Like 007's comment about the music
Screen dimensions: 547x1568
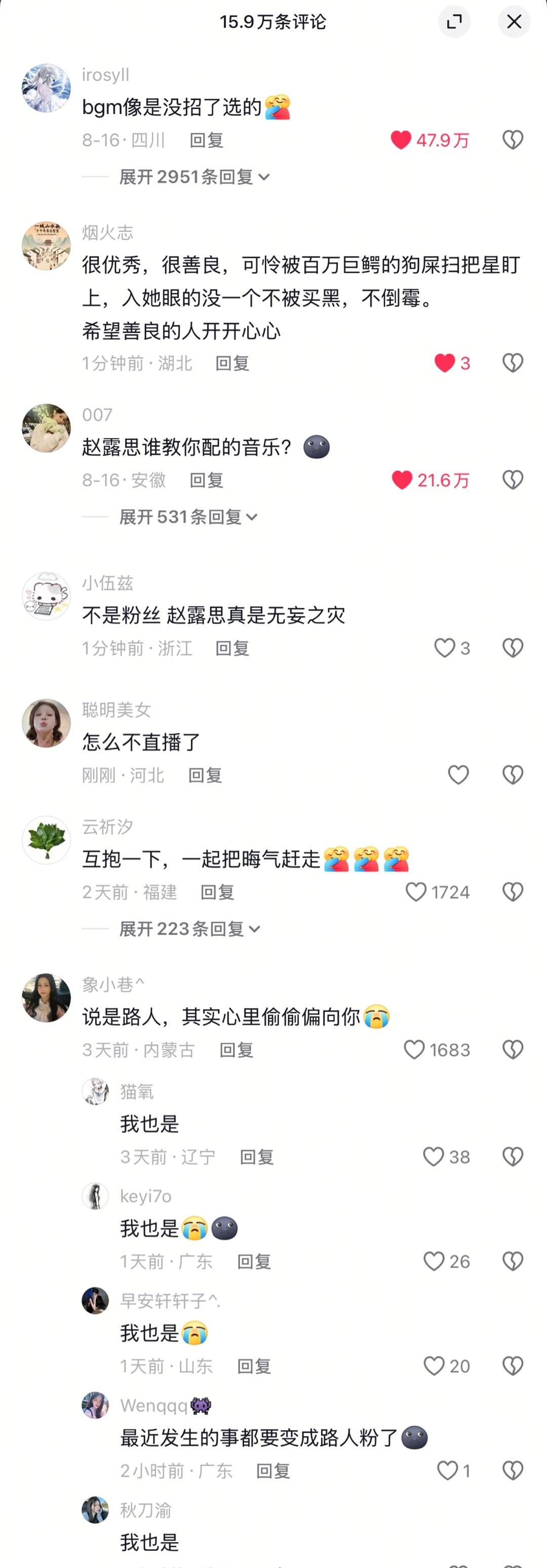[402, 480]
